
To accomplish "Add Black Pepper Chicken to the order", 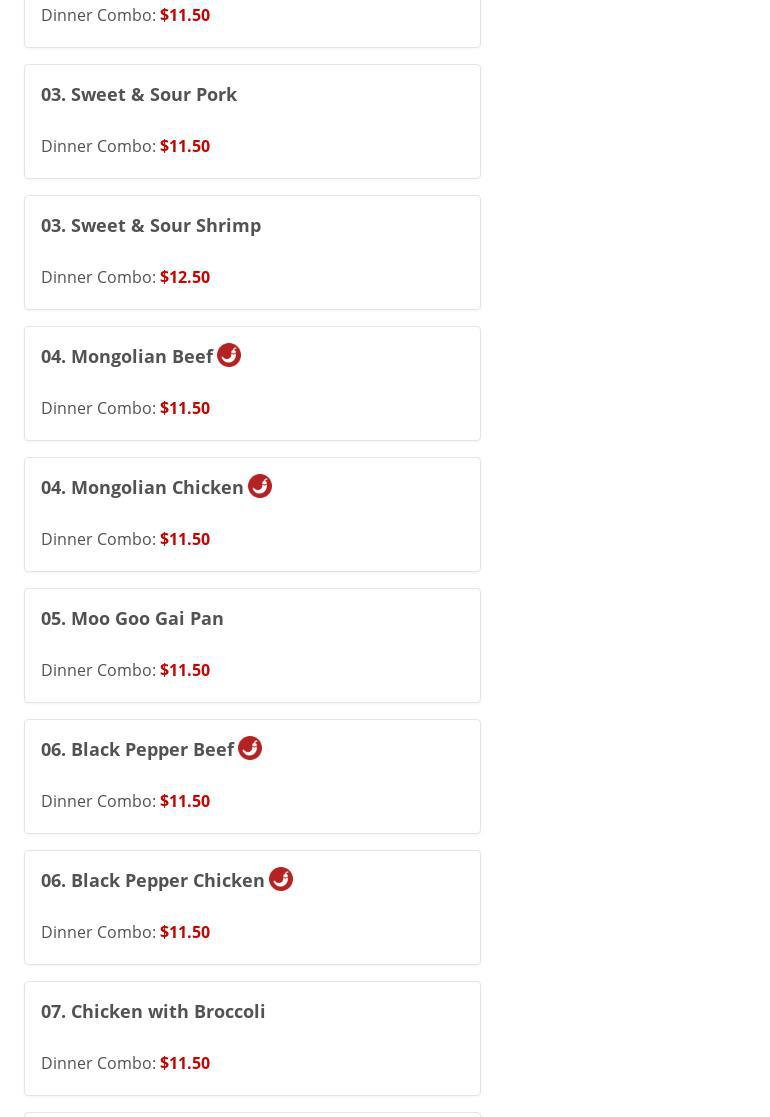I will click(252, 907).
